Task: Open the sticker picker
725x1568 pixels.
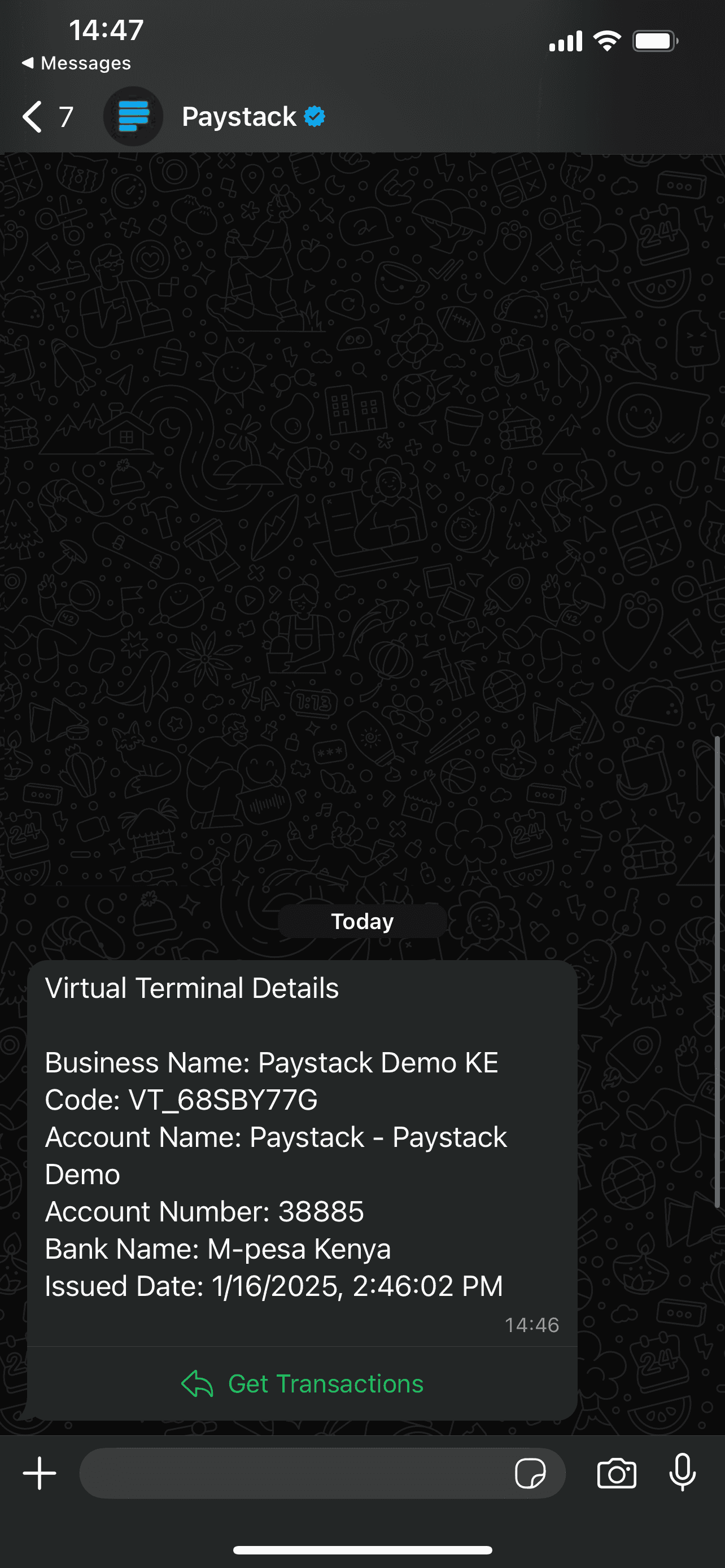Action: click(530, 1473)
